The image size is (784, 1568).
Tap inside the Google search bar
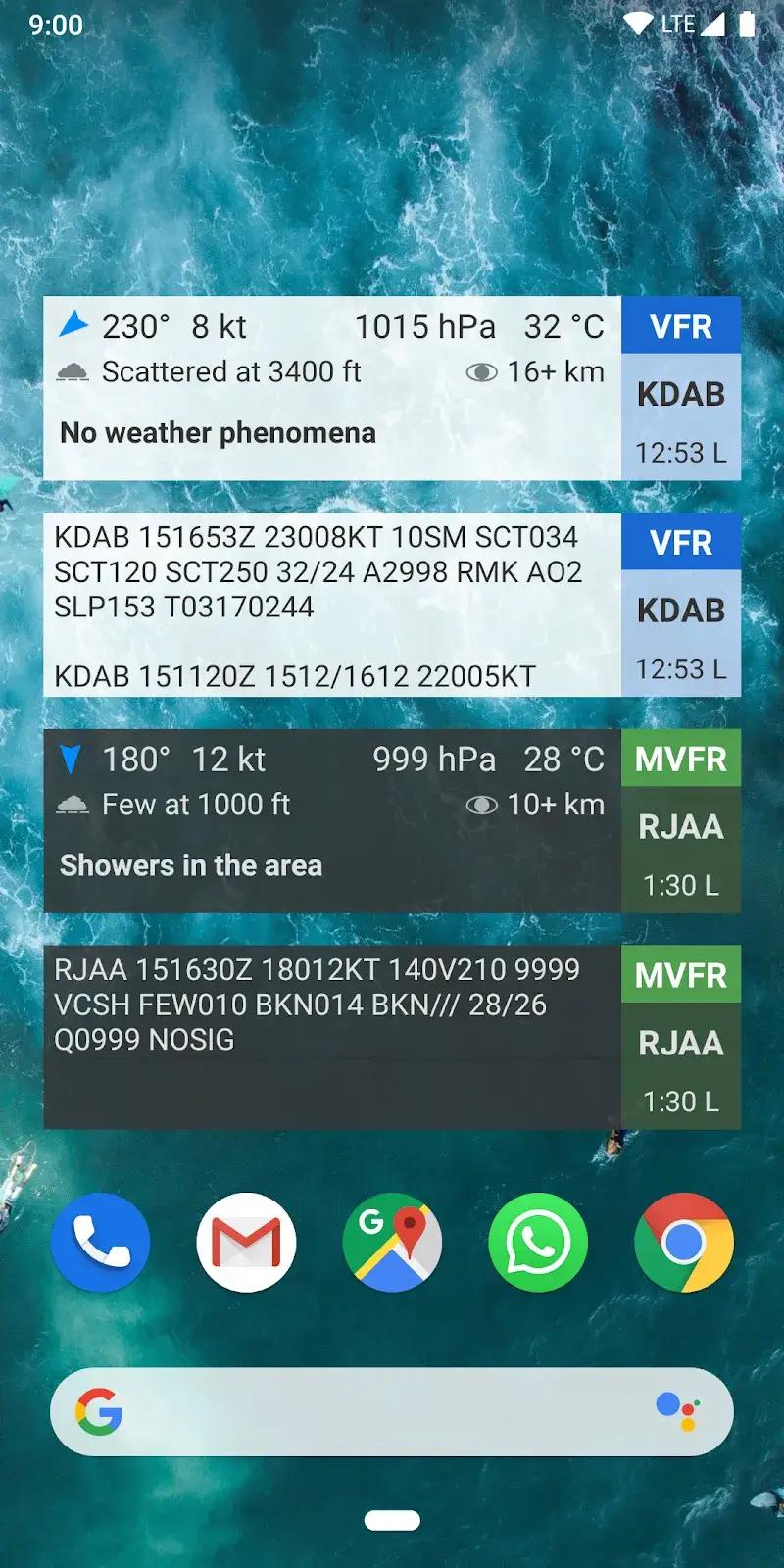tap(392, 1411)
